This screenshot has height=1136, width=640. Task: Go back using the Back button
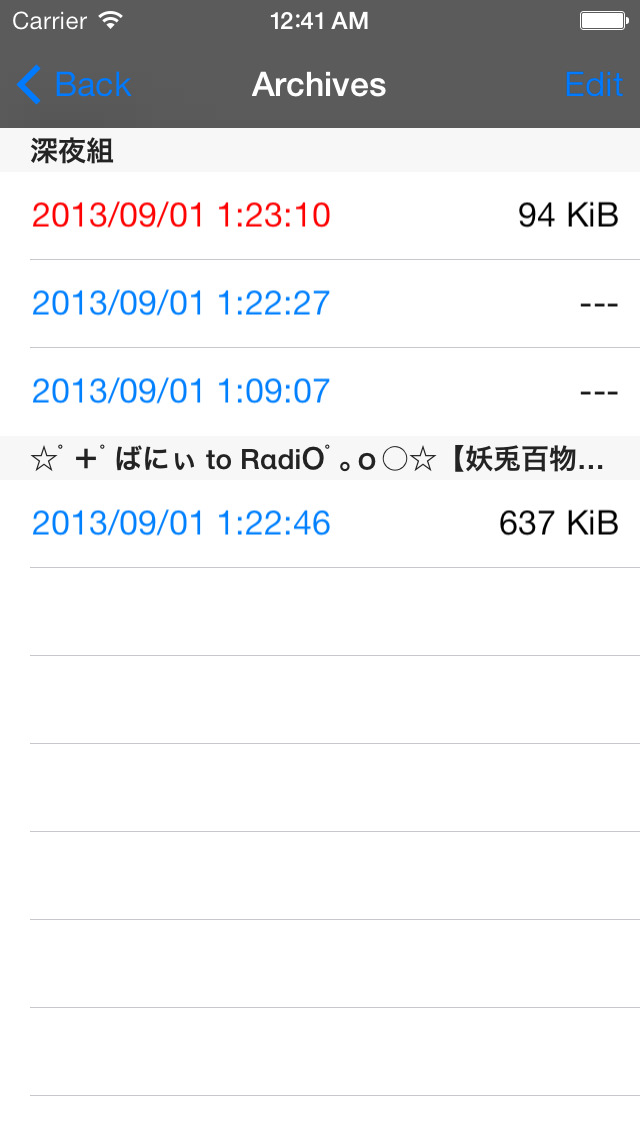point(73,85)
